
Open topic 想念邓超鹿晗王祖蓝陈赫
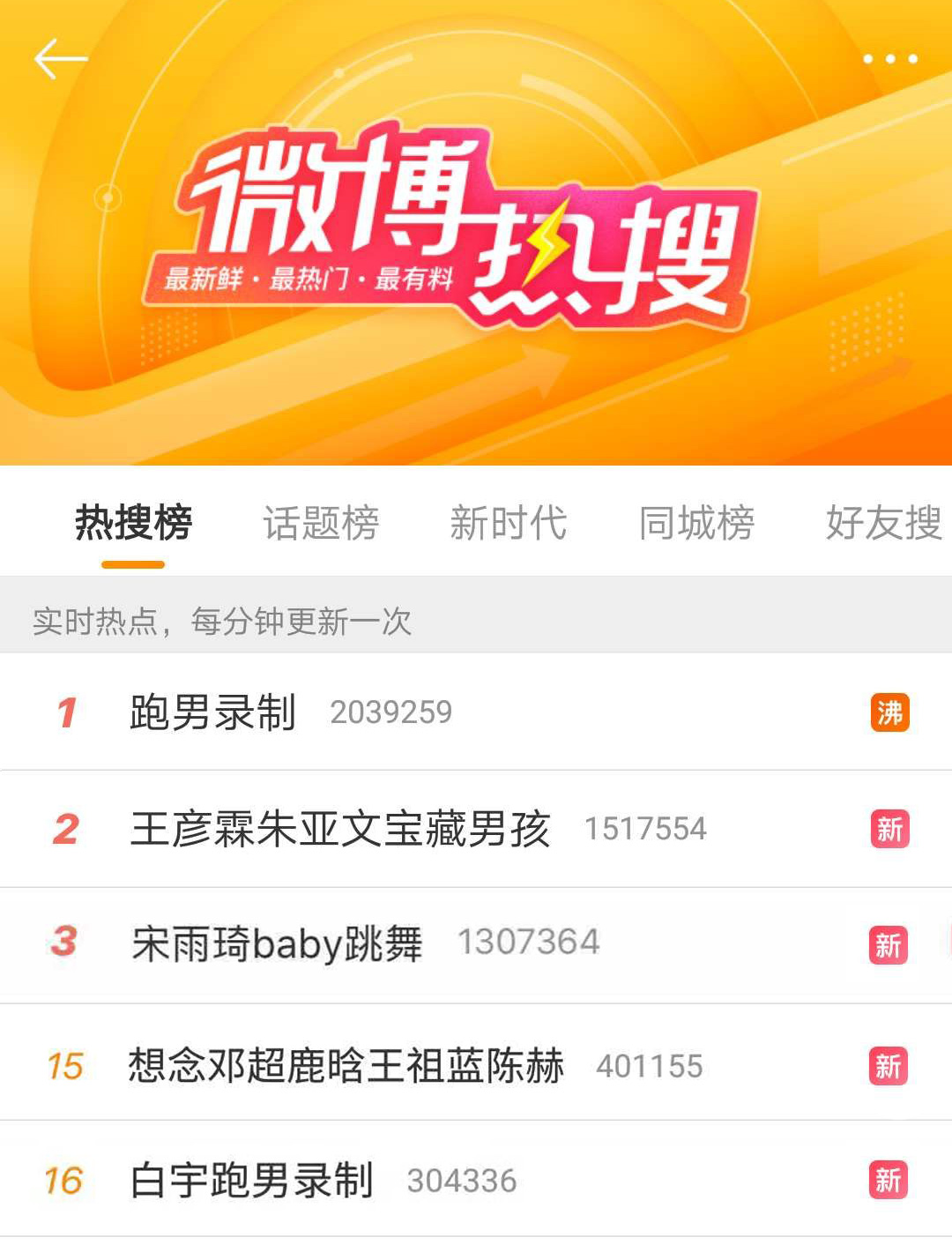(x=346, y=1065)
